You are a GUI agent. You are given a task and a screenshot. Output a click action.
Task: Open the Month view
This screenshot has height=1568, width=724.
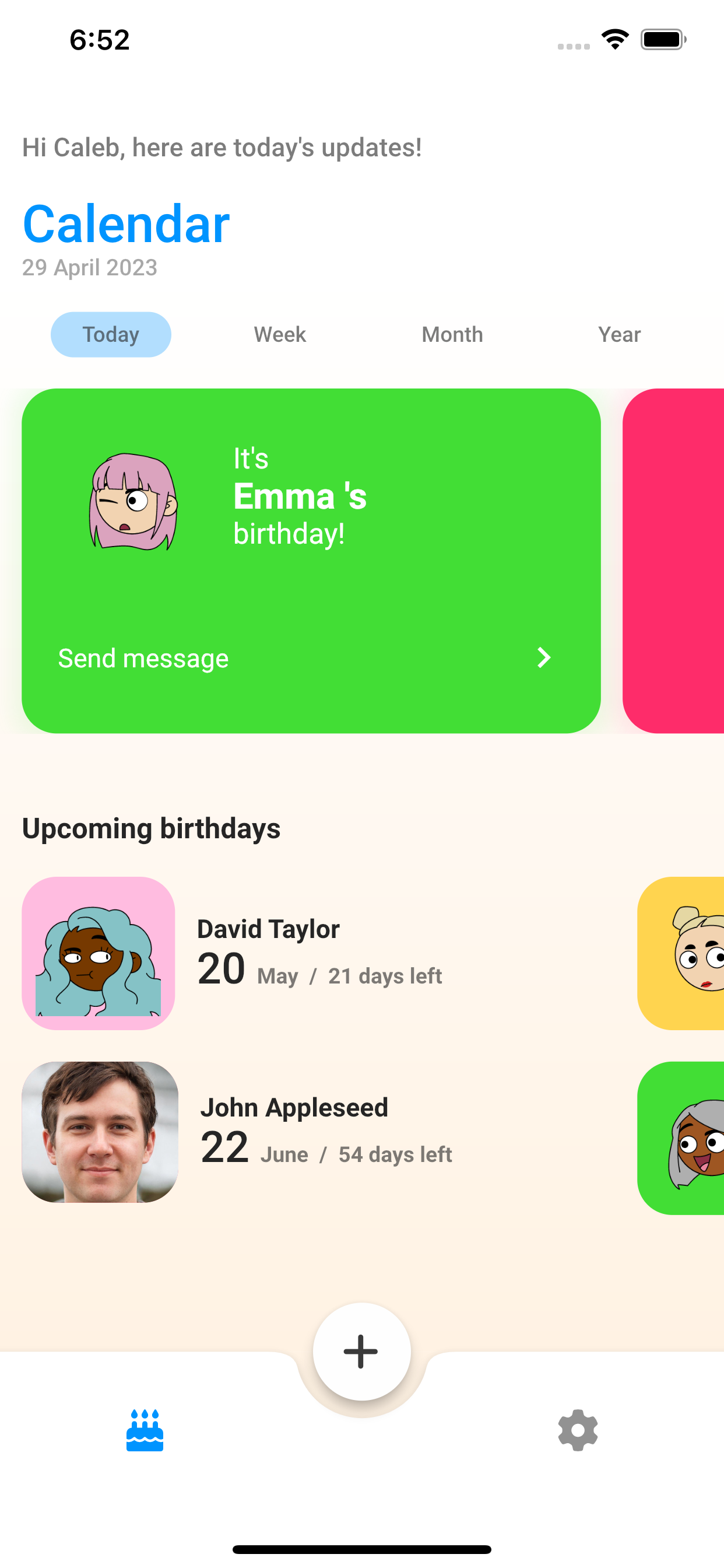tap(451, 334)
